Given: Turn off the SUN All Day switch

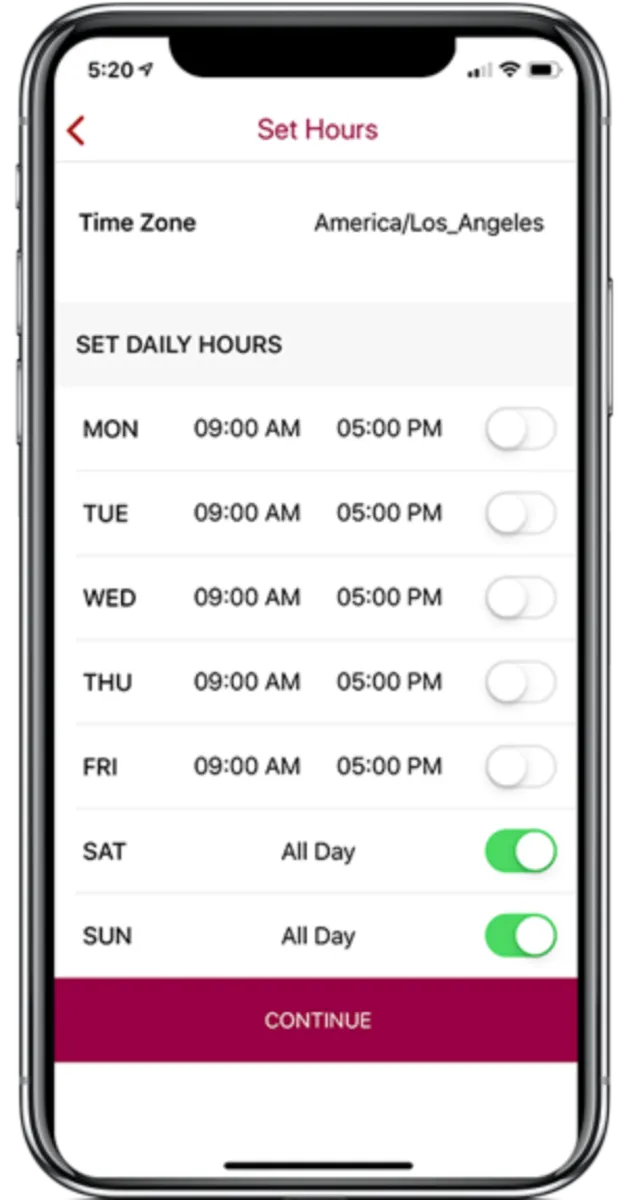Looking at the screenshot, I should tap(520, 936).
